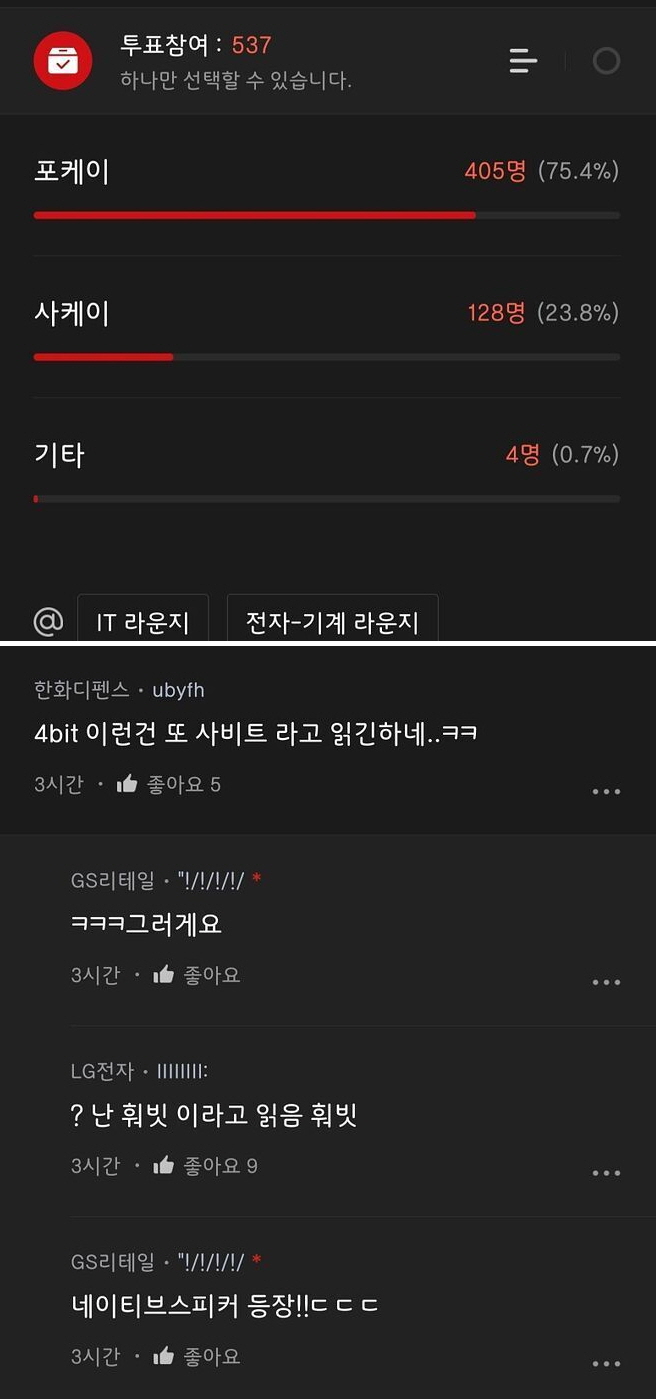The height and width of the screenshot is (1399, 656).
Task: Like the 네이티브스피커 등장 reply
Action: pyautogui.click(x=164, y=1357)
